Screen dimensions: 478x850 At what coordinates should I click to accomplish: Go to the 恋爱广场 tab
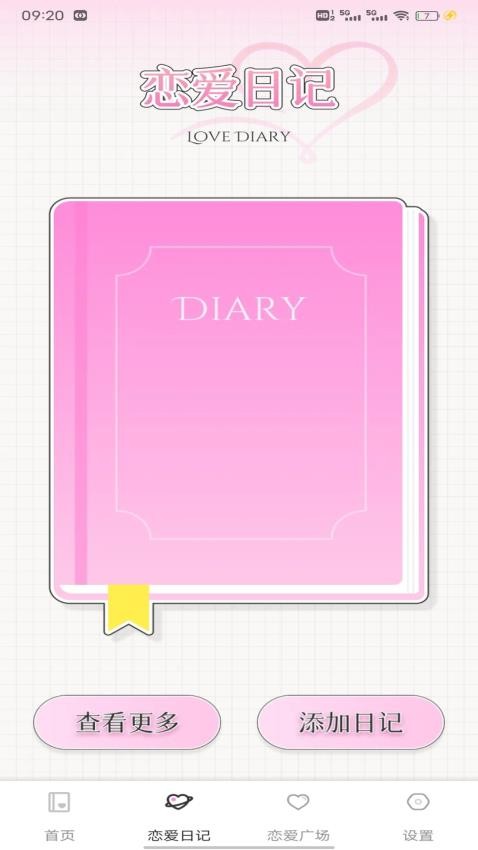coord(298,815)
